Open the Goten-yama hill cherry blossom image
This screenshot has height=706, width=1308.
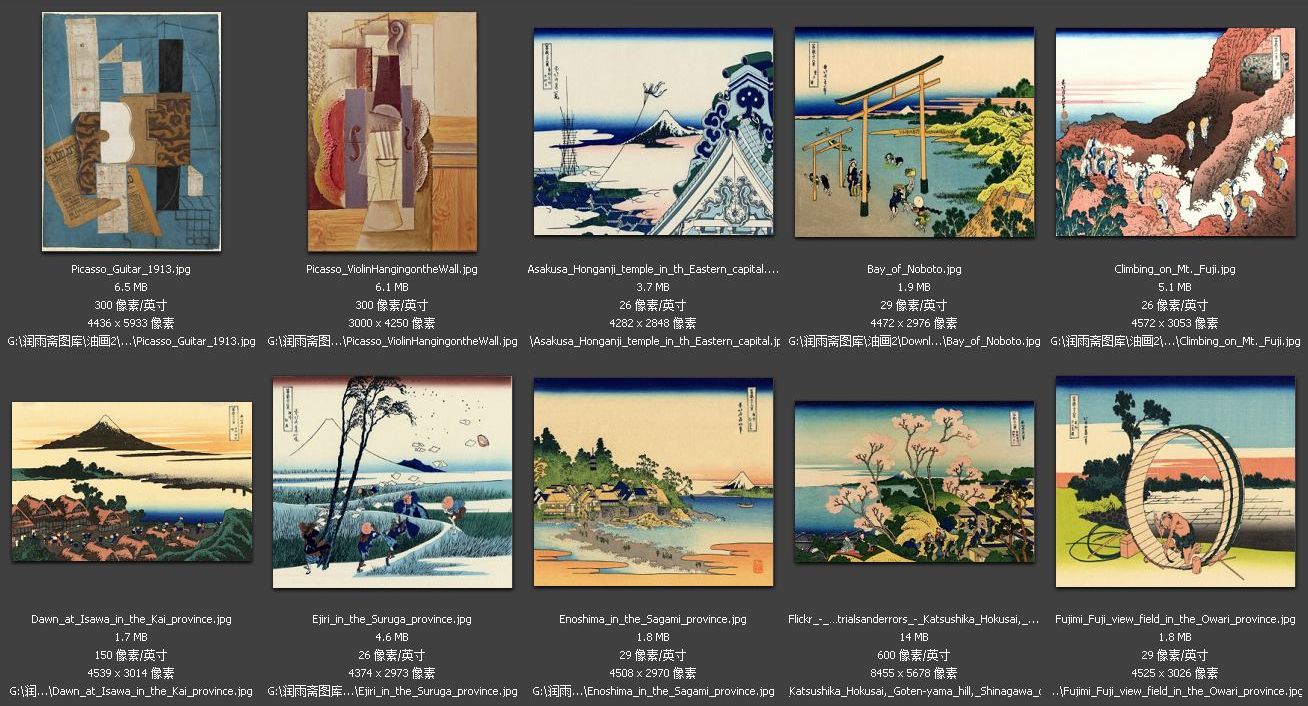click(x=914, y=481)
